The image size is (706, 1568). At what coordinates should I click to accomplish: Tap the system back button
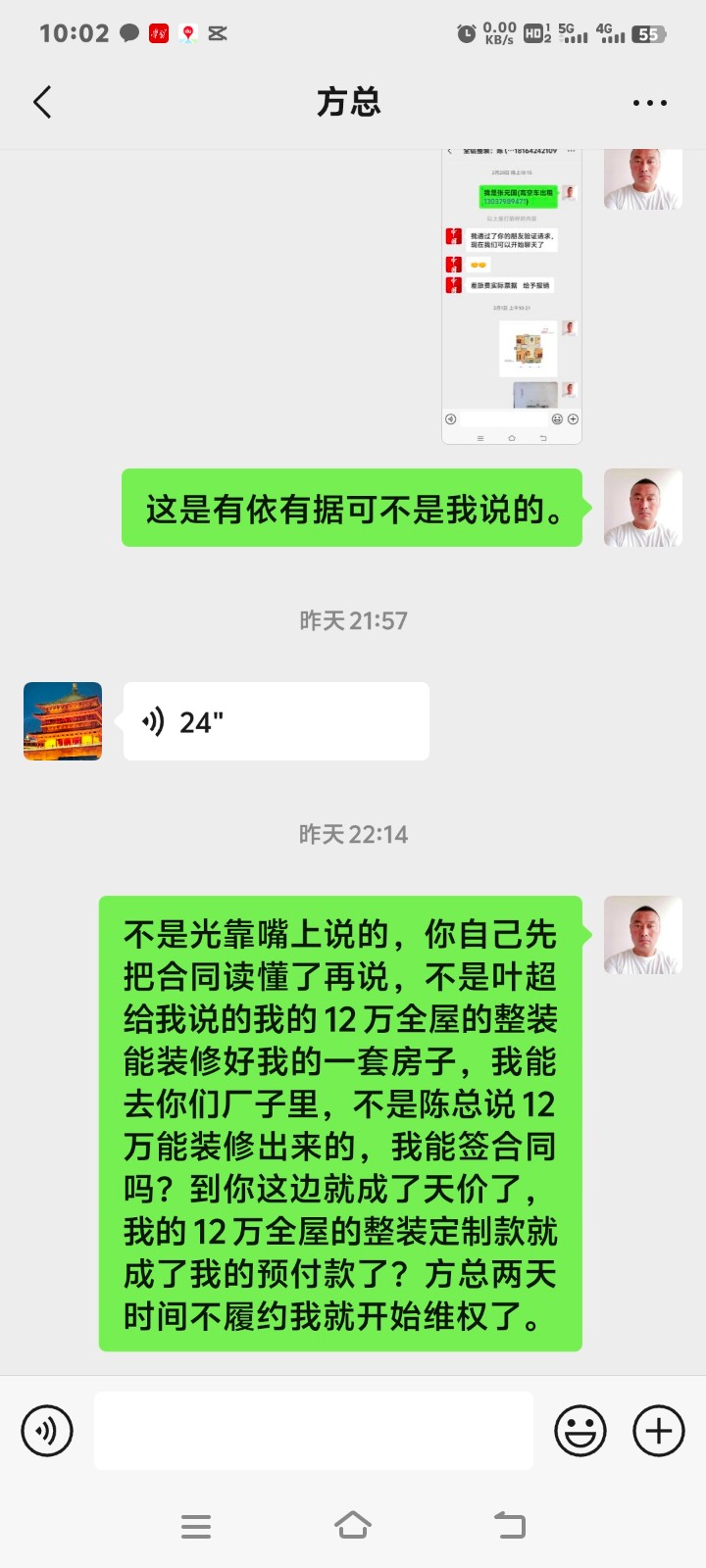coord(510,1526)
